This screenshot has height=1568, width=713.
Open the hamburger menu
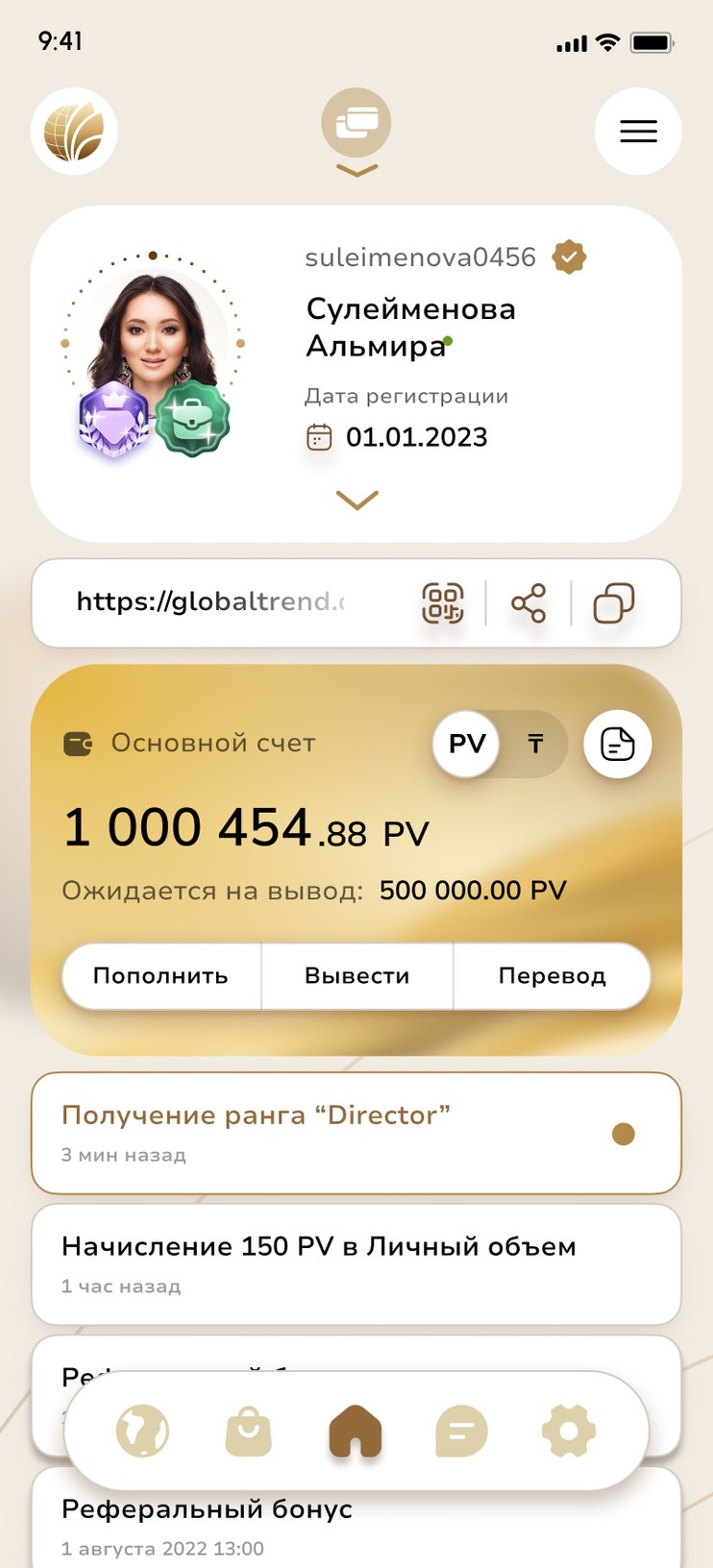pyautogui.click(x=638, y=131)
